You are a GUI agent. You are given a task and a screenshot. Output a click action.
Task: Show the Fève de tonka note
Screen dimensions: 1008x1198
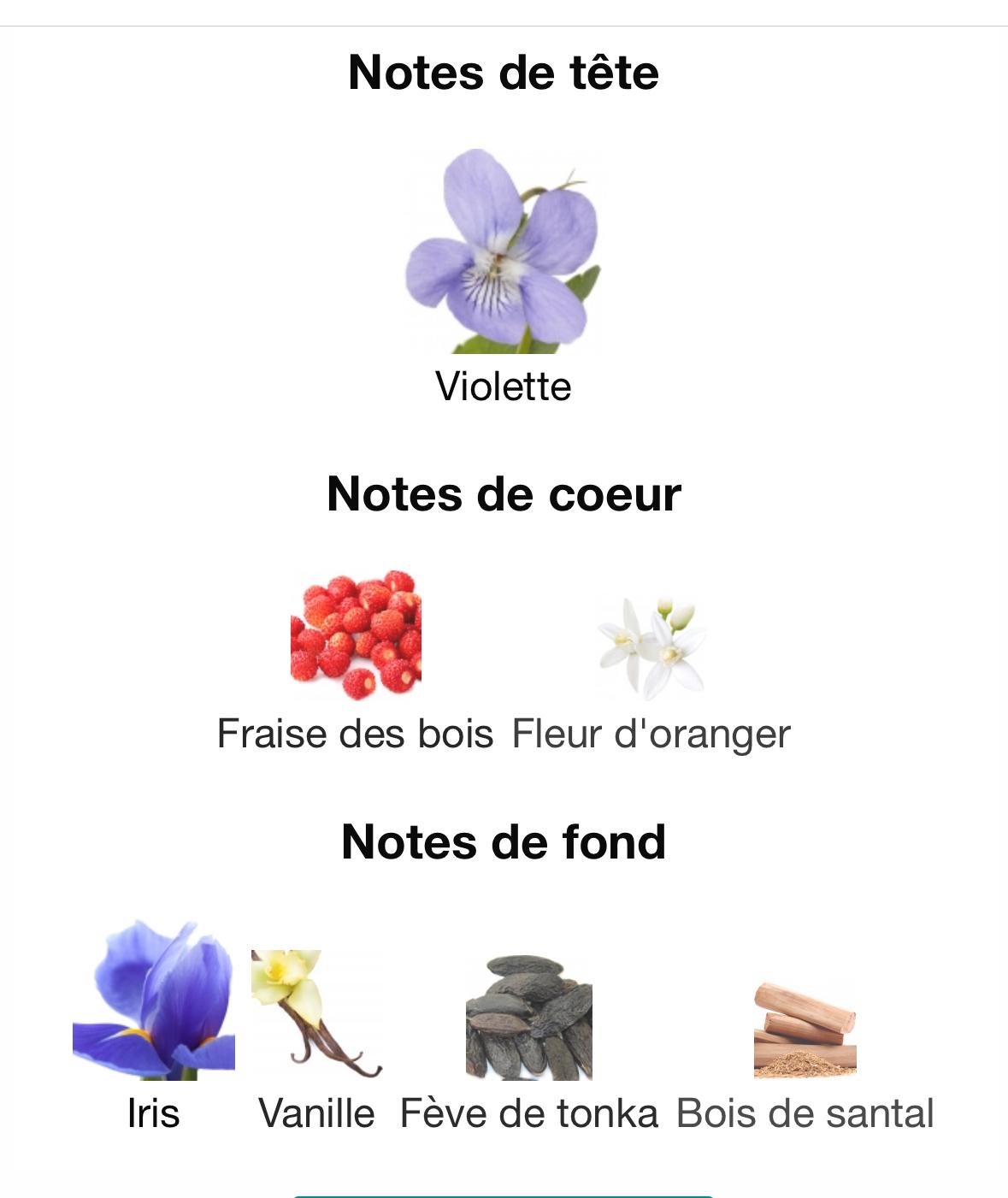point(529,1018)
